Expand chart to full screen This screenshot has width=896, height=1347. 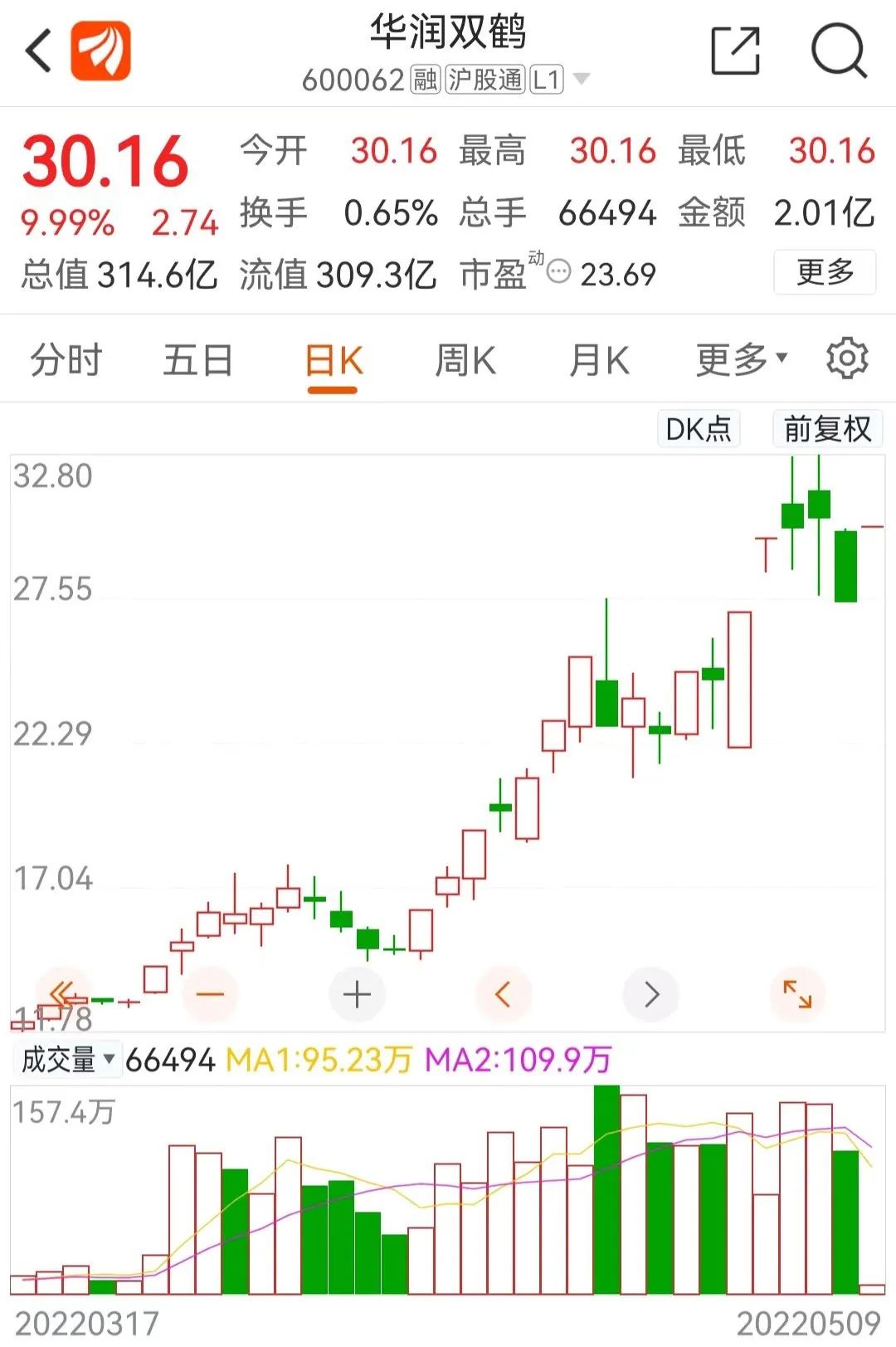pyautogui.click(x=797, y=993)
